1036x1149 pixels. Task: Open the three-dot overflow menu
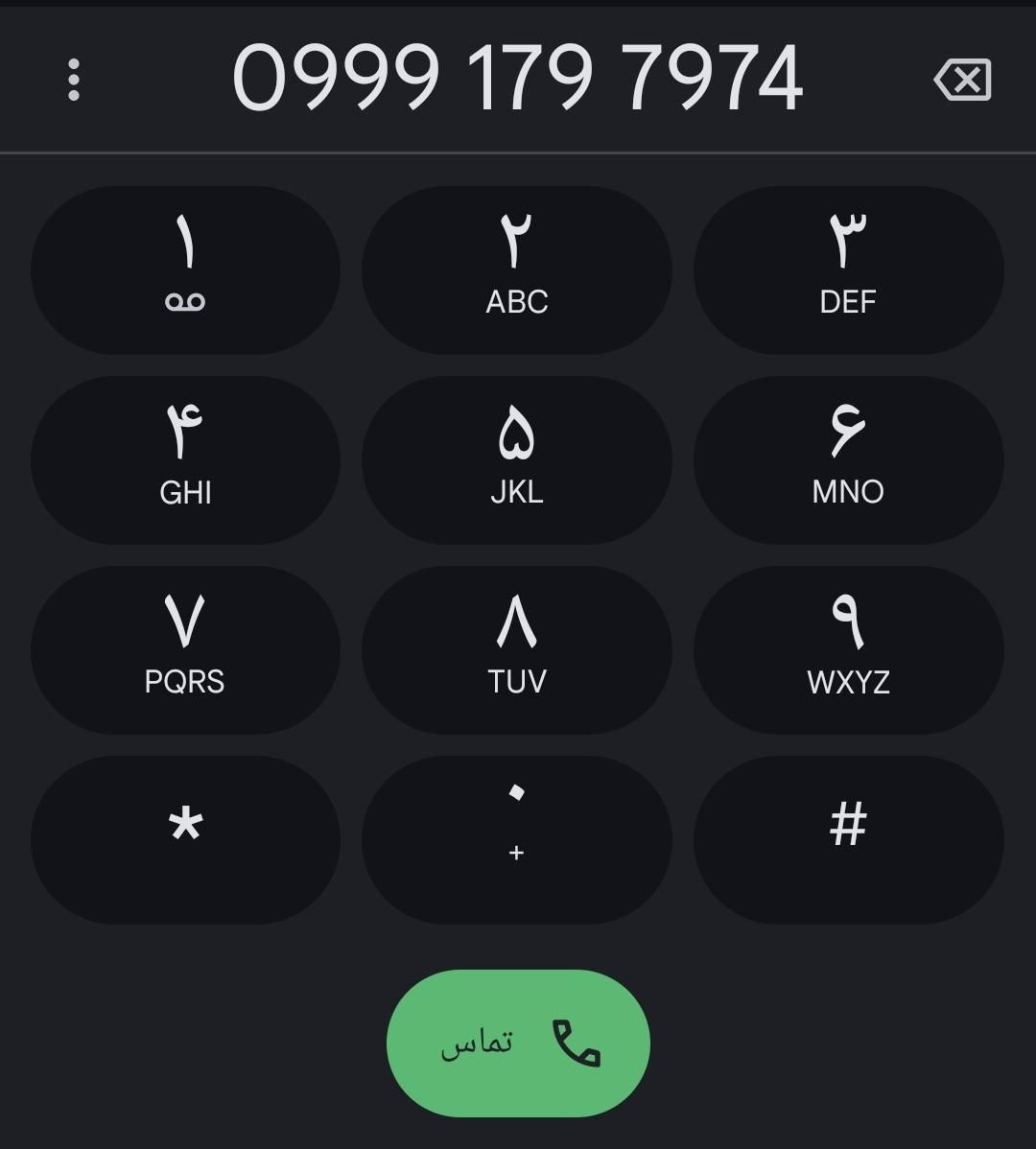point(73,80)
